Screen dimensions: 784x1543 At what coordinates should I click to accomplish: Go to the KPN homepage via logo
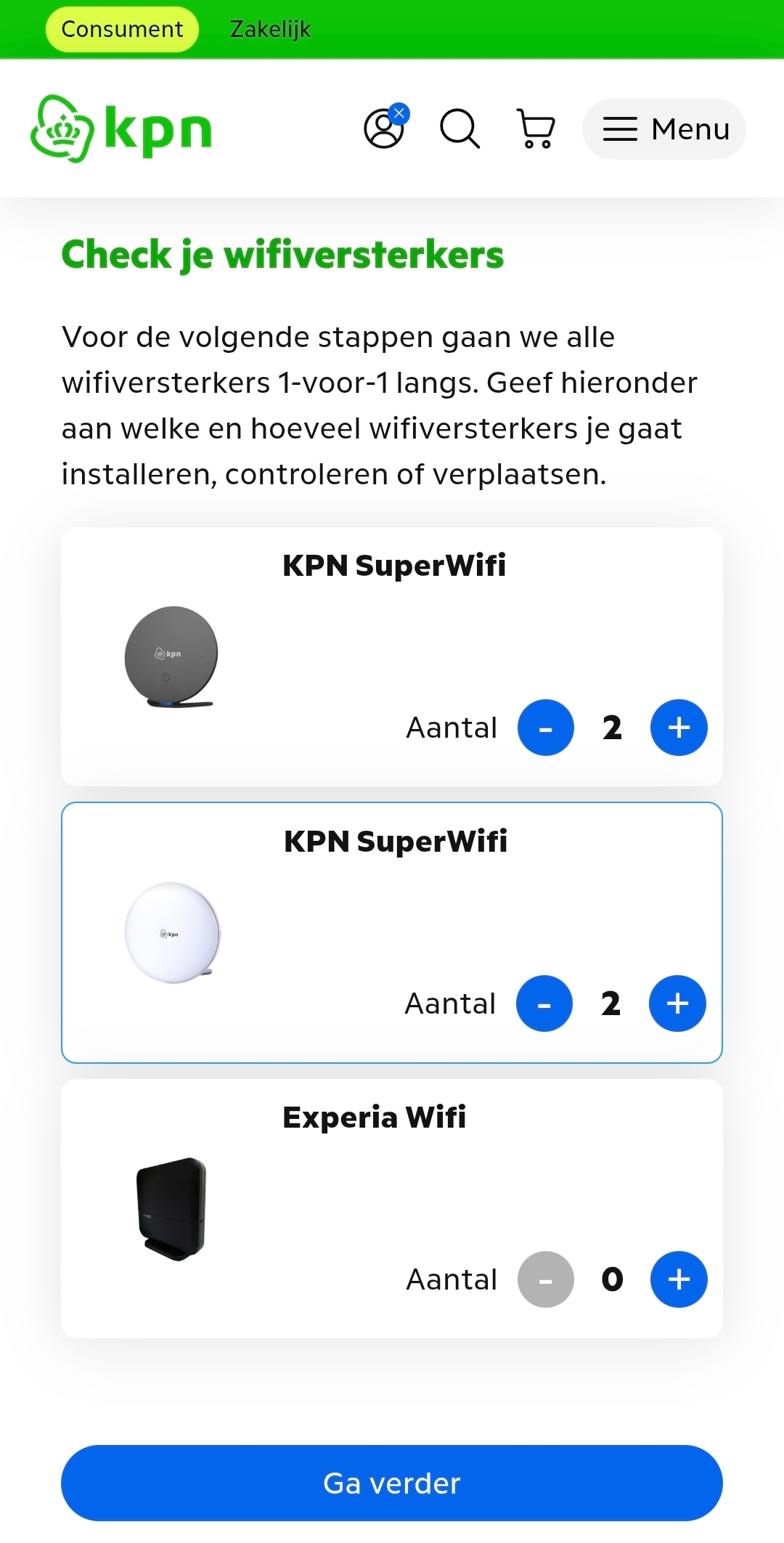[x=121, y=129]
